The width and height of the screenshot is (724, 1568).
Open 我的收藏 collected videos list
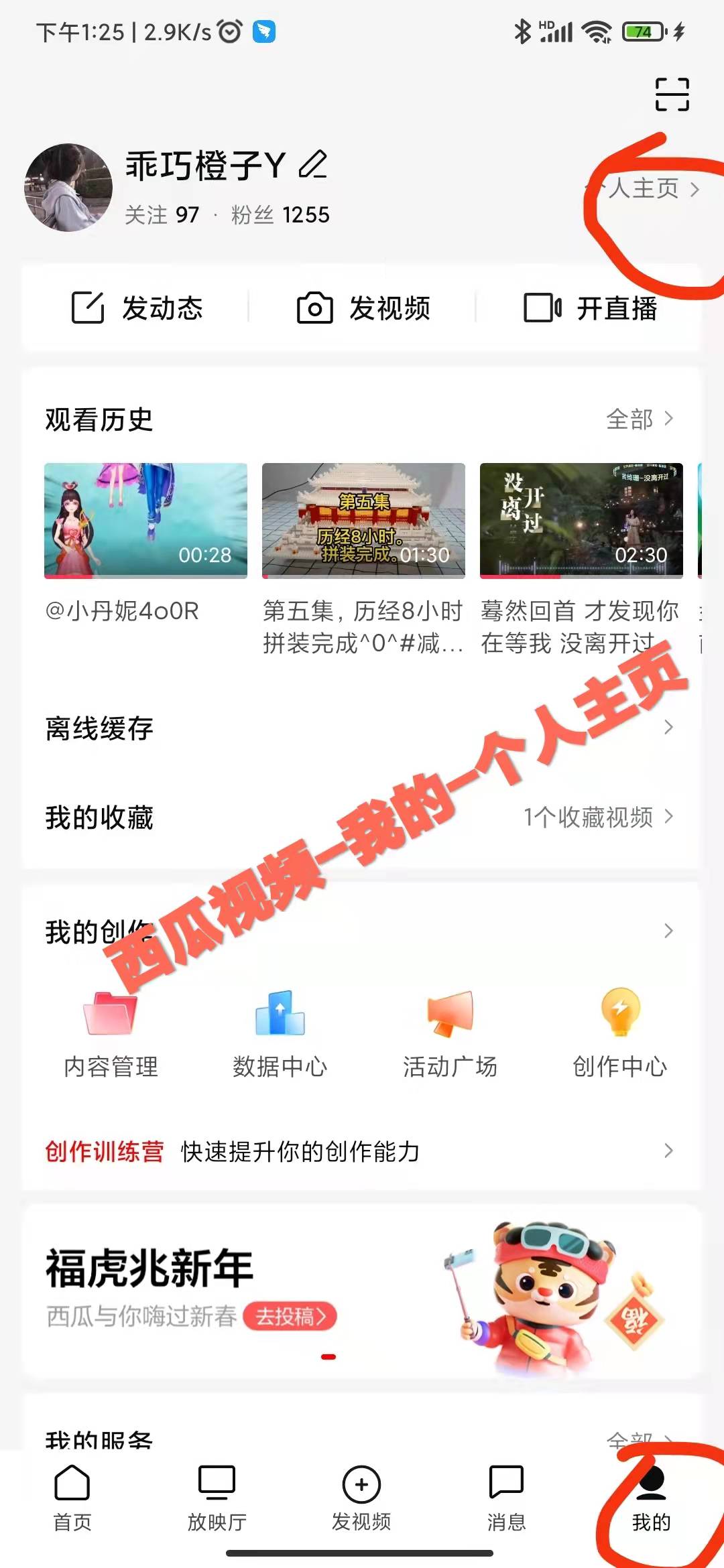click(x=362, y=818)
